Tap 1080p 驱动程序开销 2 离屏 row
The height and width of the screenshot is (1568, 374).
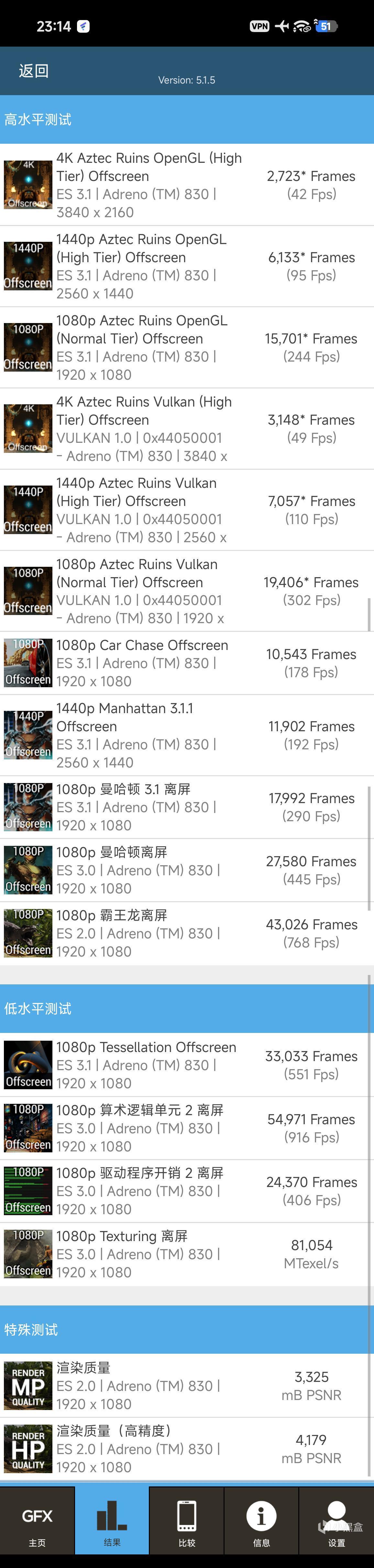[x=187, y=1191]
